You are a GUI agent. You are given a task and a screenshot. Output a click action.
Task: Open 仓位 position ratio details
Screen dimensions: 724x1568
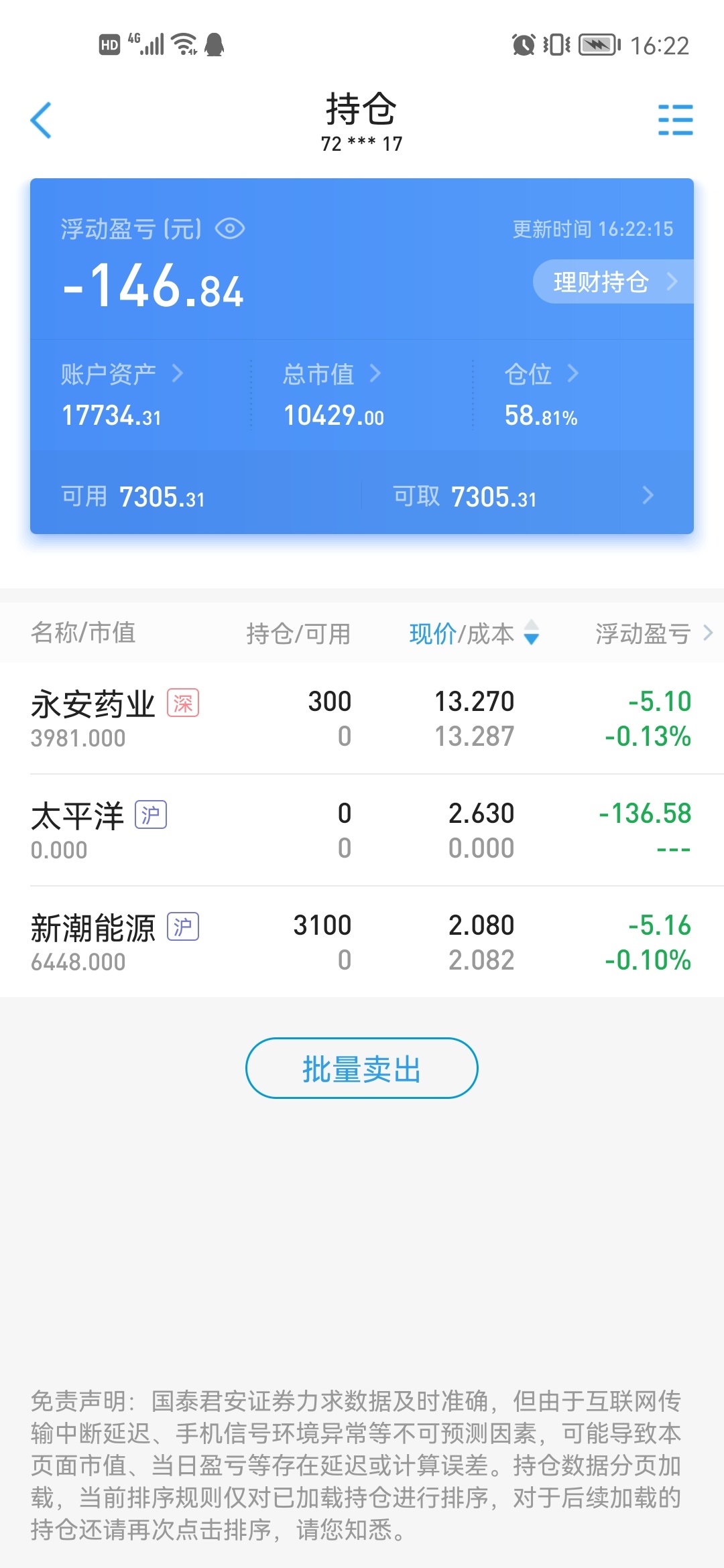point(542,374)
